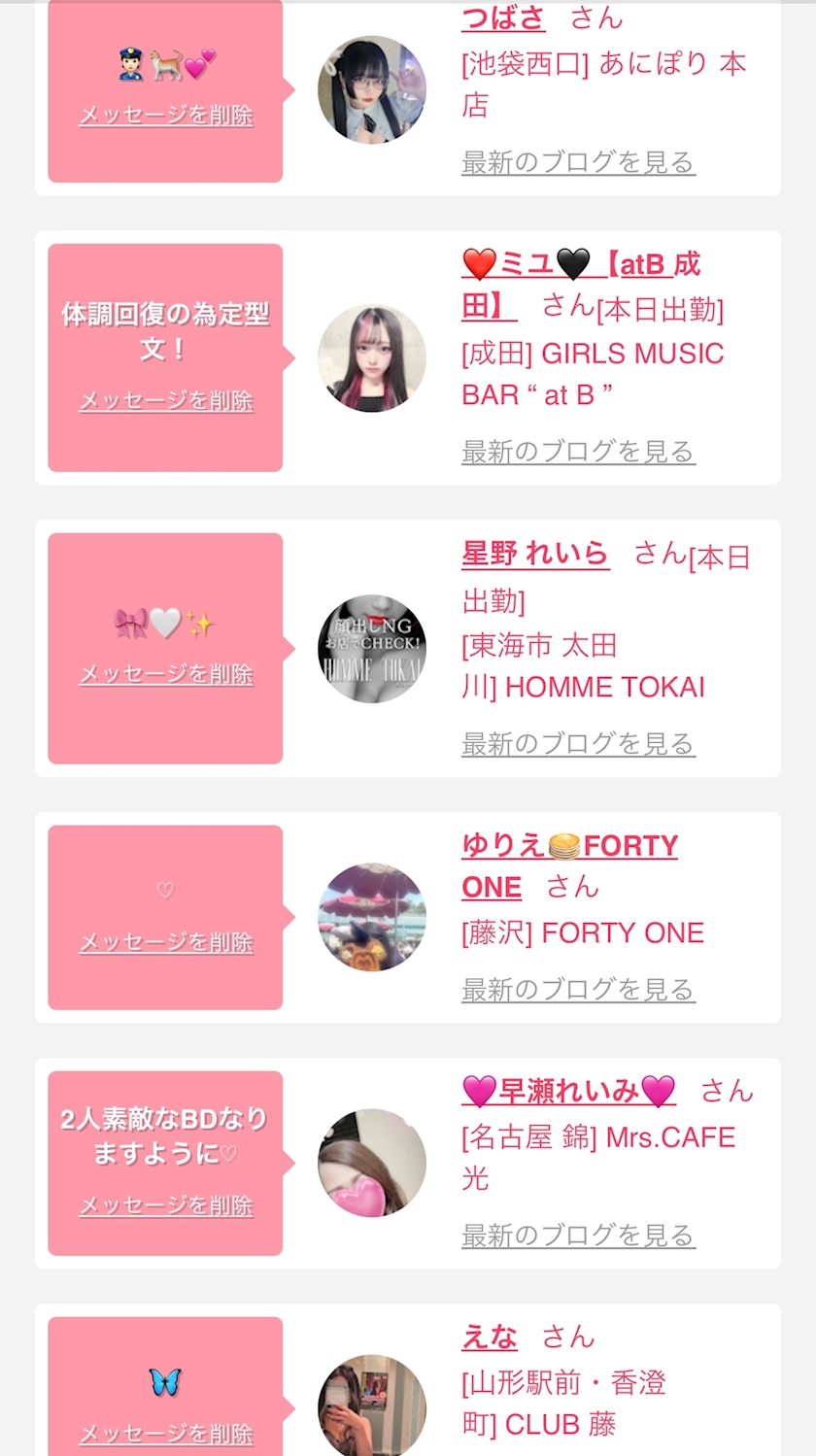The width and height of the screenshot is (816, 1456).
Task: Open ゆりえ FORTY ONE profile link
Action: click(x=568, y=846)
